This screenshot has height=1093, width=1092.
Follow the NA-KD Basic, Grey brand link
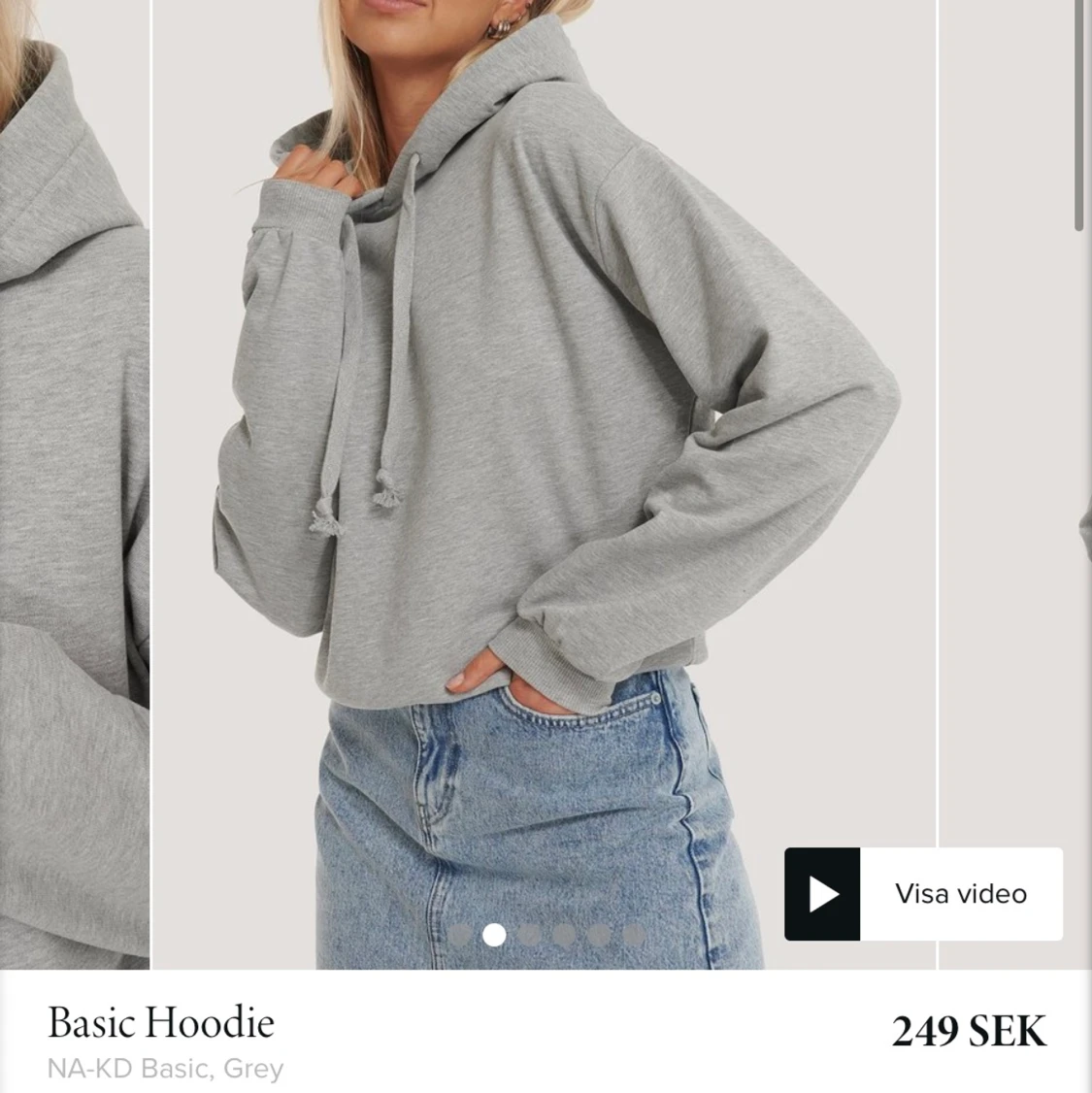[164, 1068]
